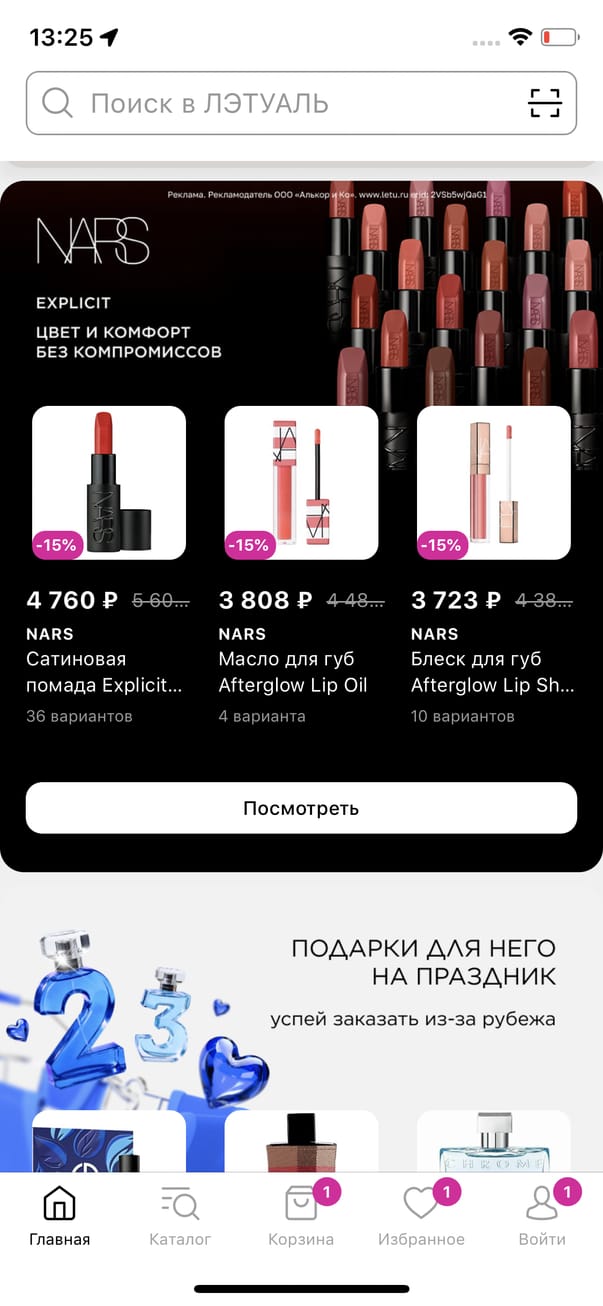Viewport: 603px width, 1306px height.
Task: Tap the Посмотреть button
Action: [301, 808]
